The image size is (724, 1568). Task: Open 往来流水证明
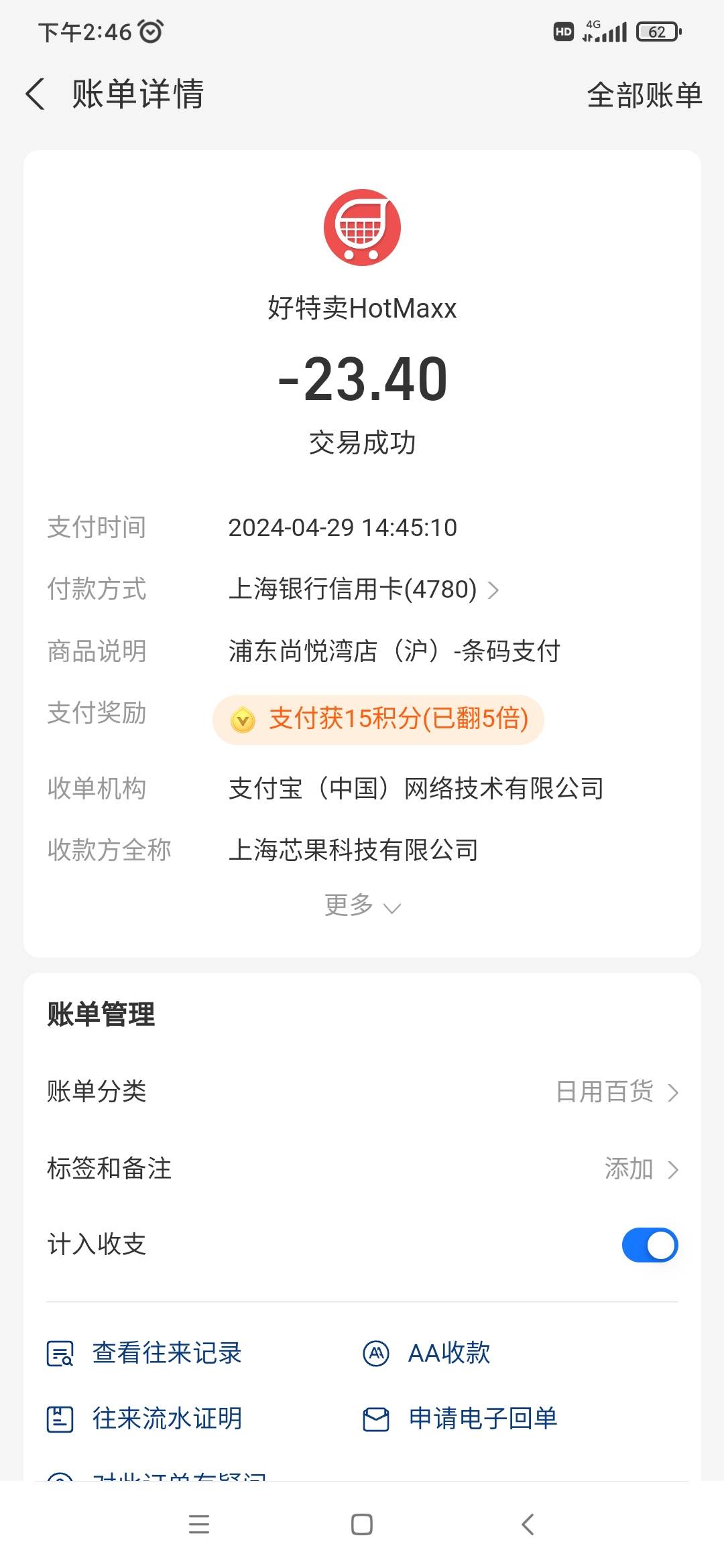[144, 1419]
